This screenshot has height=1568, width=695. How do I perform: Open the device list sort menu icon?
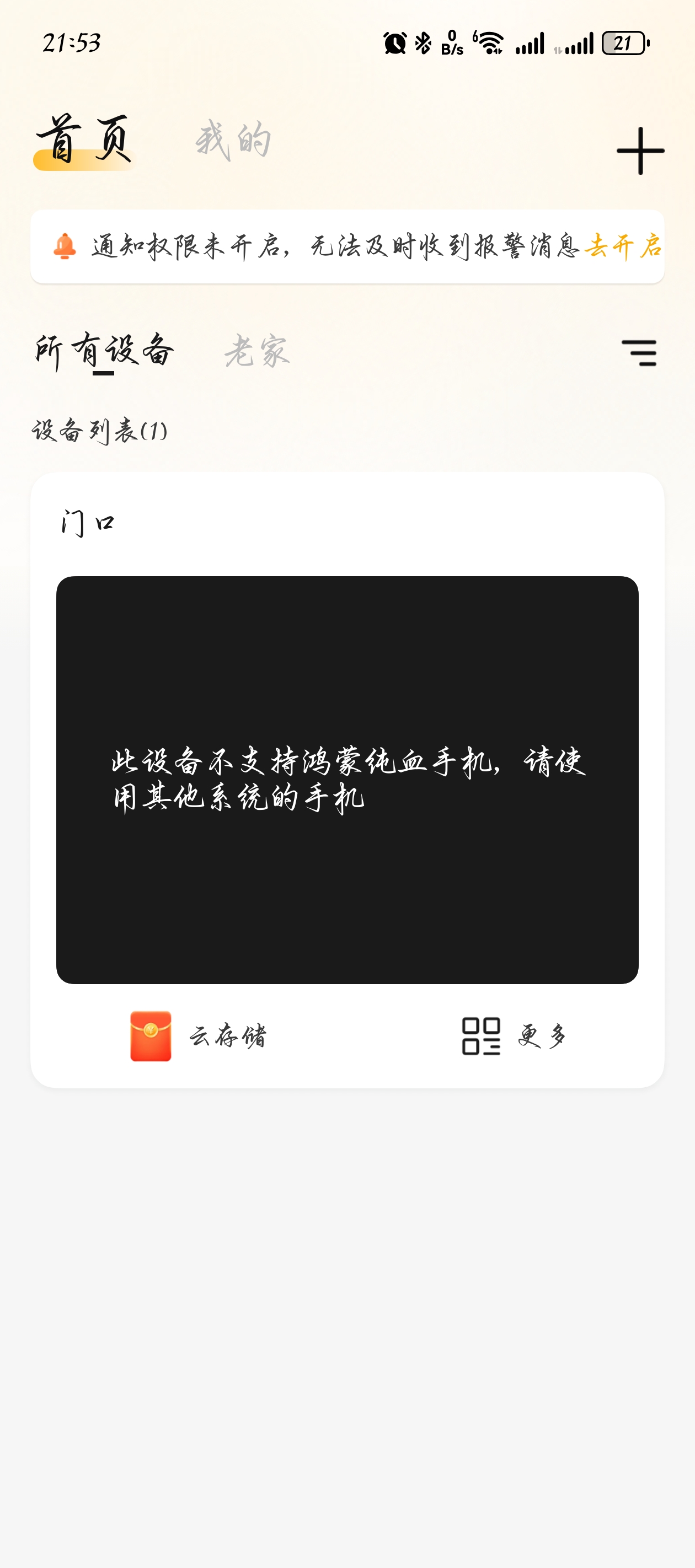[639, 352]
